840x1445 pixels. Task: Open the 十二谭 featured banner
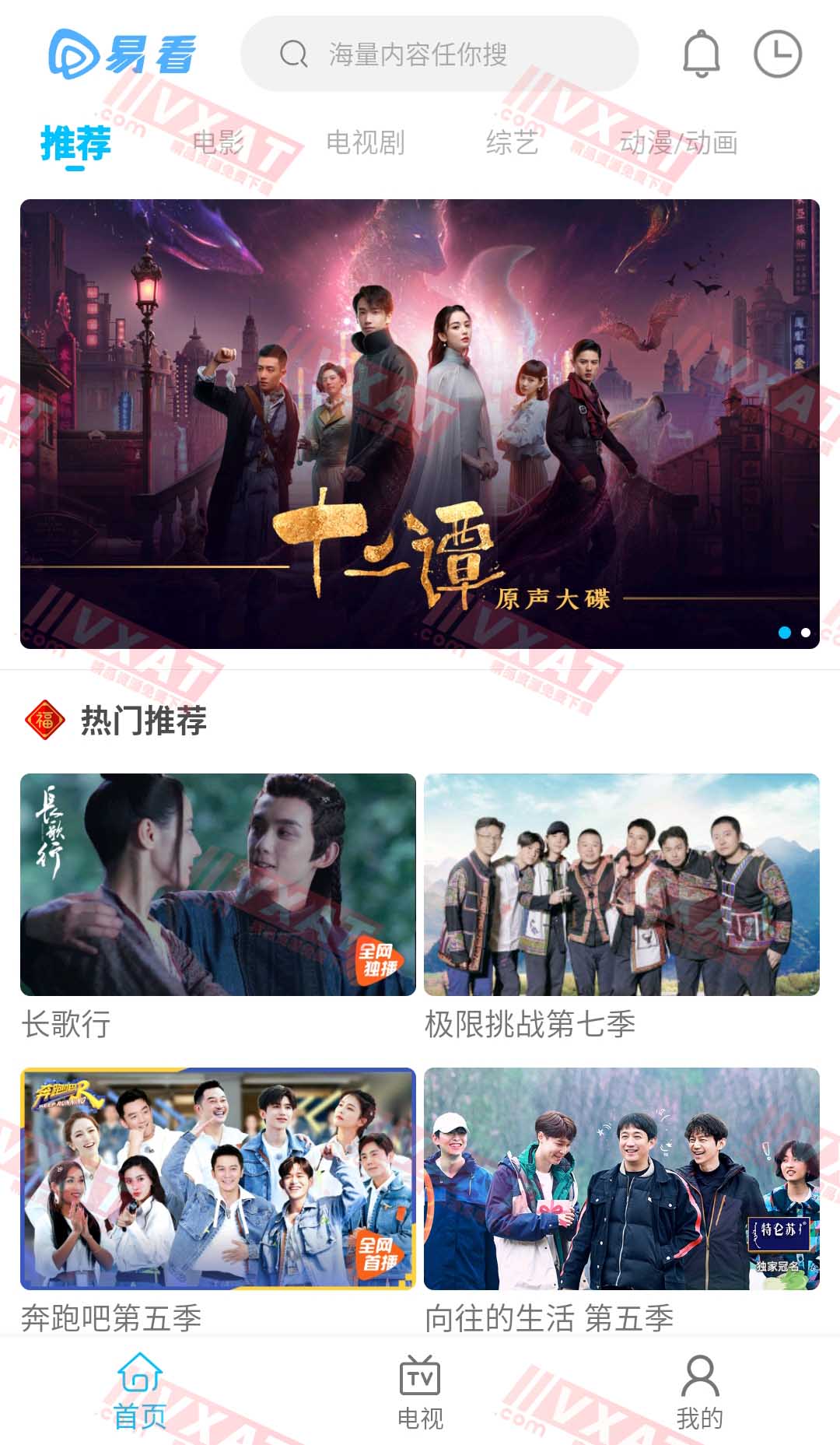420,424
